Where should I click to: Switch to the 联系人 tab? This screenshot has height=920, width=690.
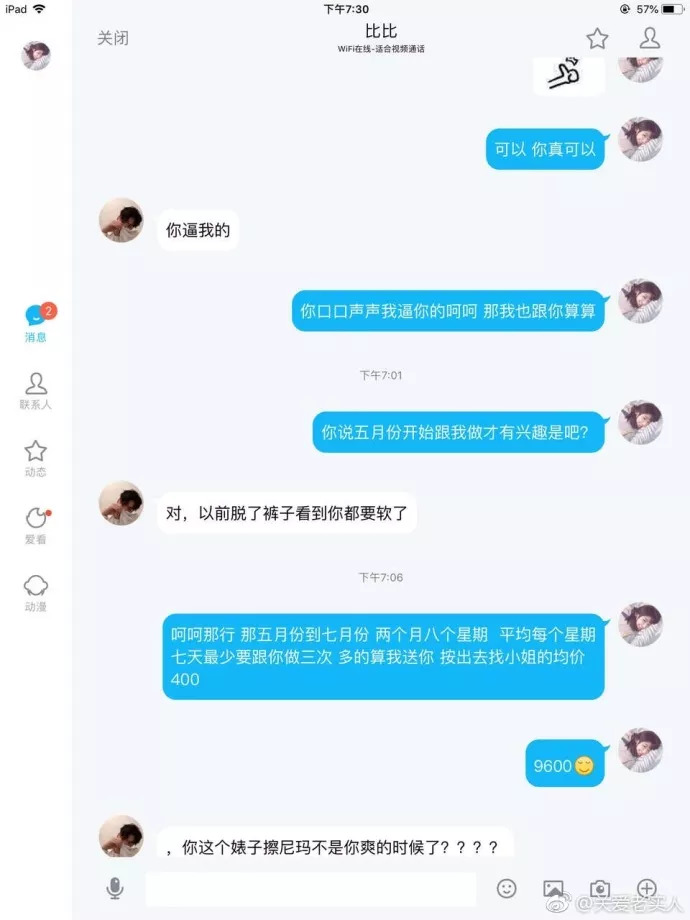36,390
